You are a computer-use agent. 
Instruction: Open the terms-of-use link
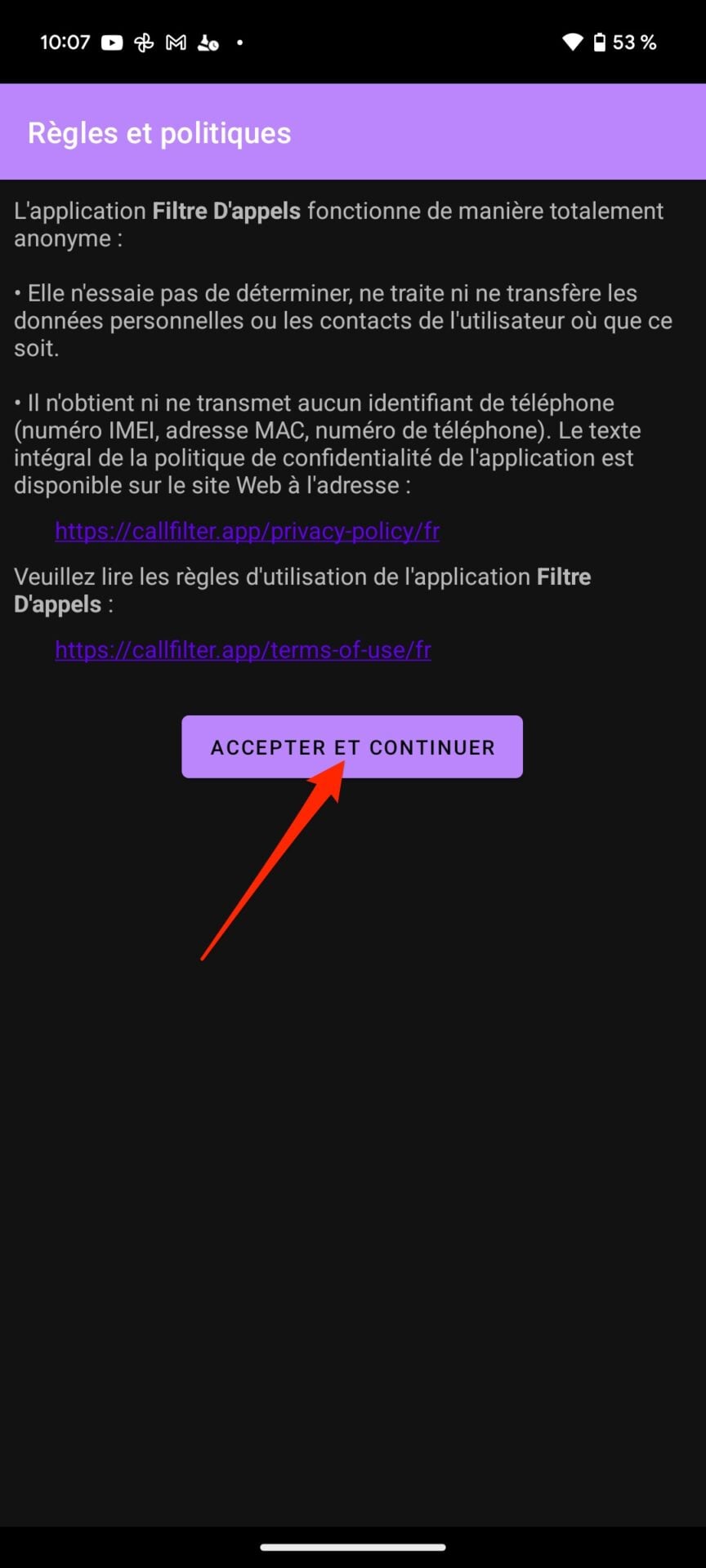coord(243,650)
